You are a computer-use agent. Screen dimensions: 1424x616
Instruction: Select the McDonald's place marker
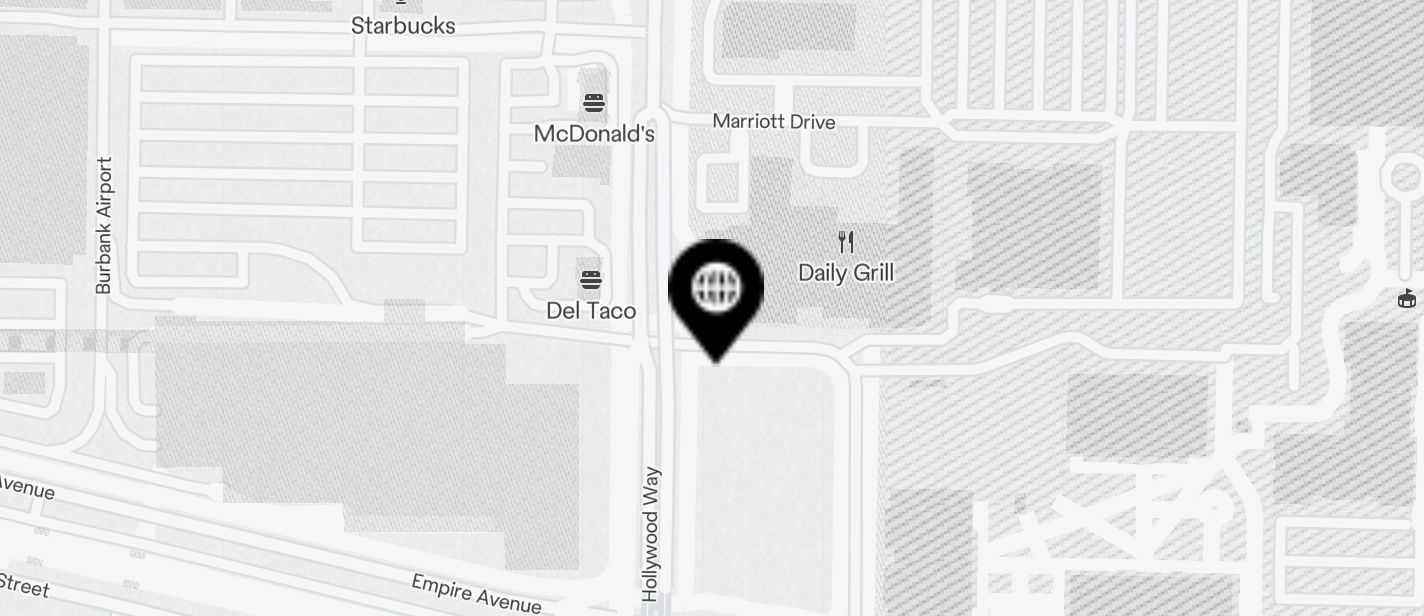point(594,102)
